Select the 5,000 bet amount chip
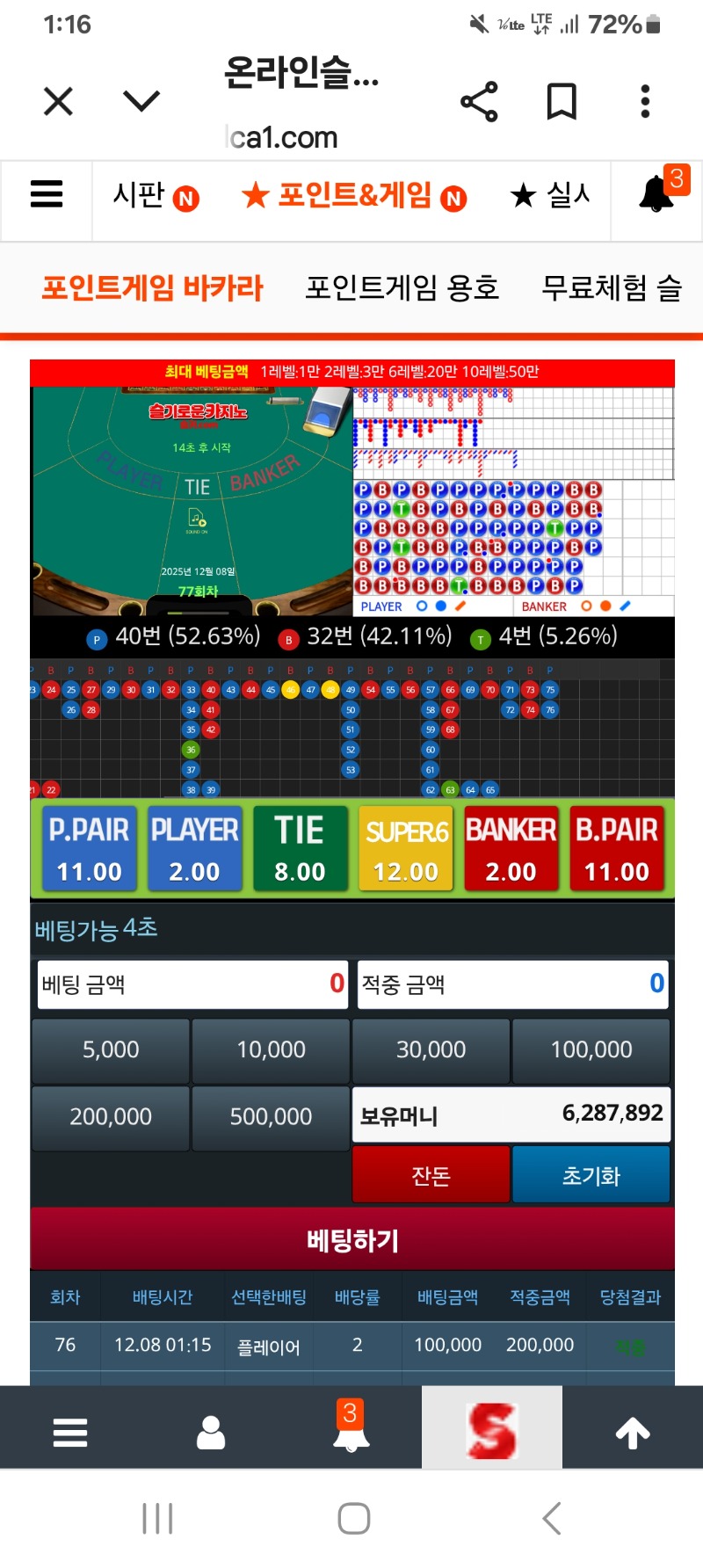 coord(111,1049)
